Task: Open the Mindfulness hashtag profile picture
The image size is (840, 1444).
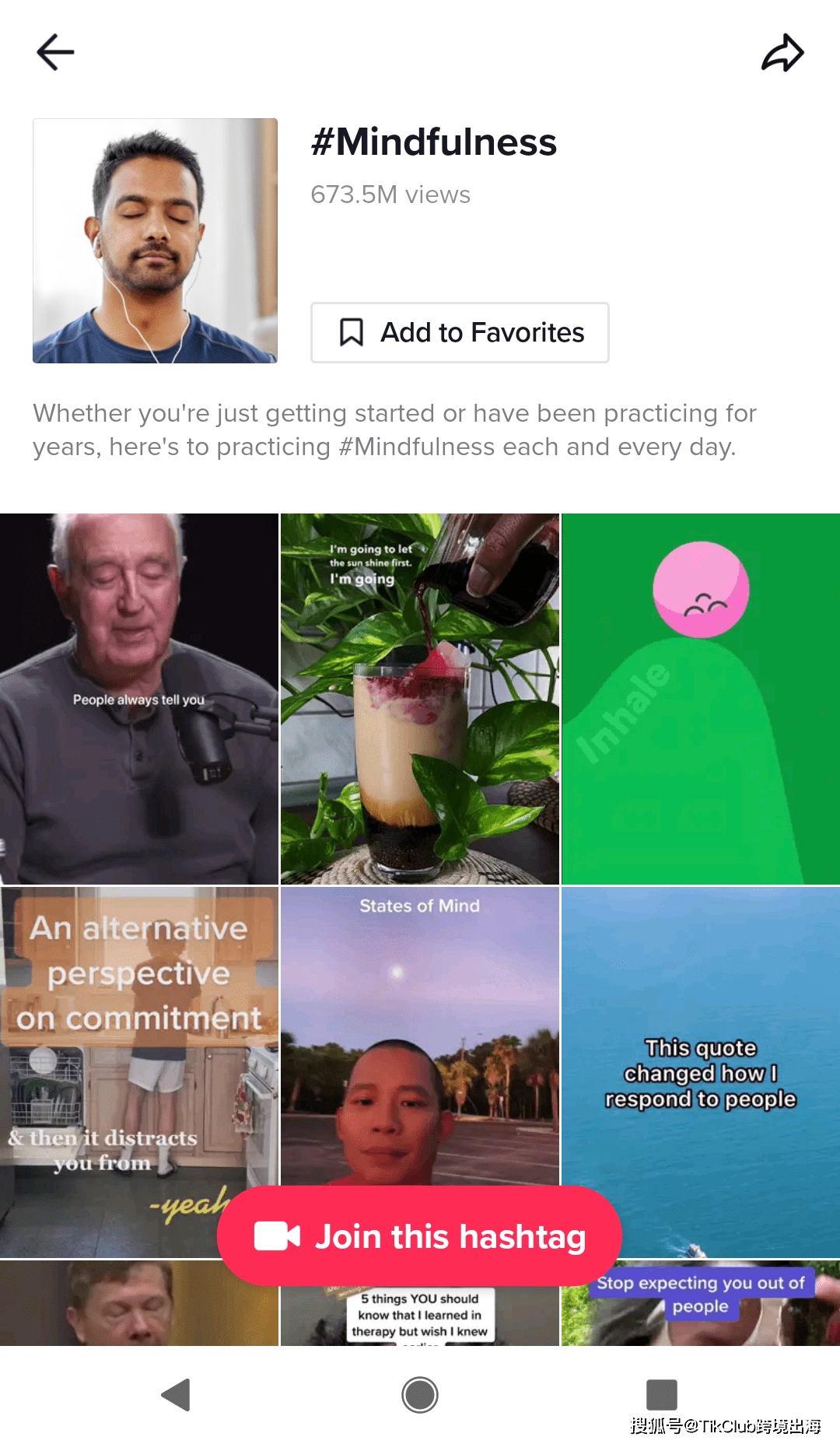Action: click(155, 240)
